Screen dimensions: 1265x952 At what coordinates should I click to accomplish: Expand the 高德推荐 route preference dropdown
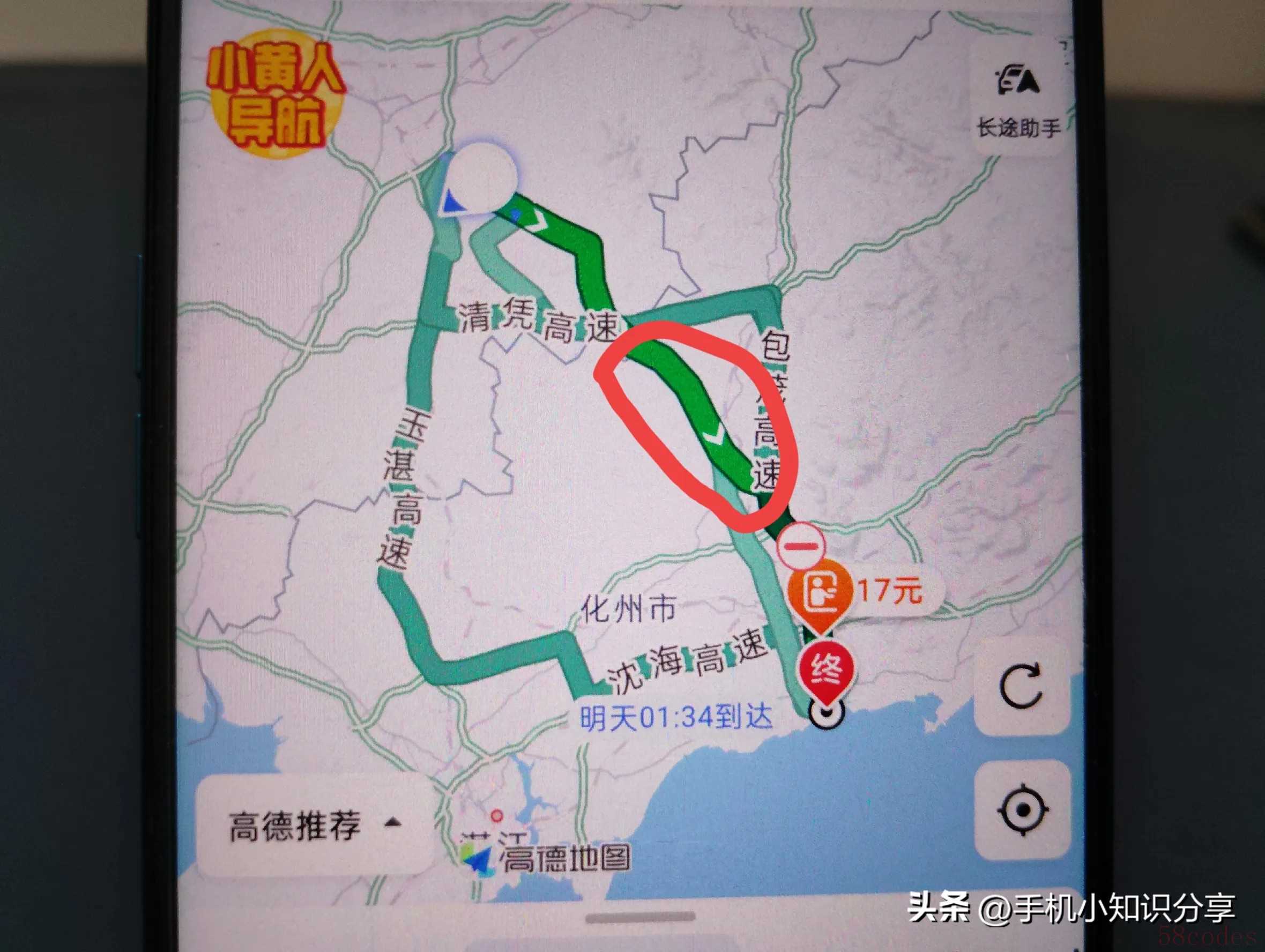click(x=314, y=825)
